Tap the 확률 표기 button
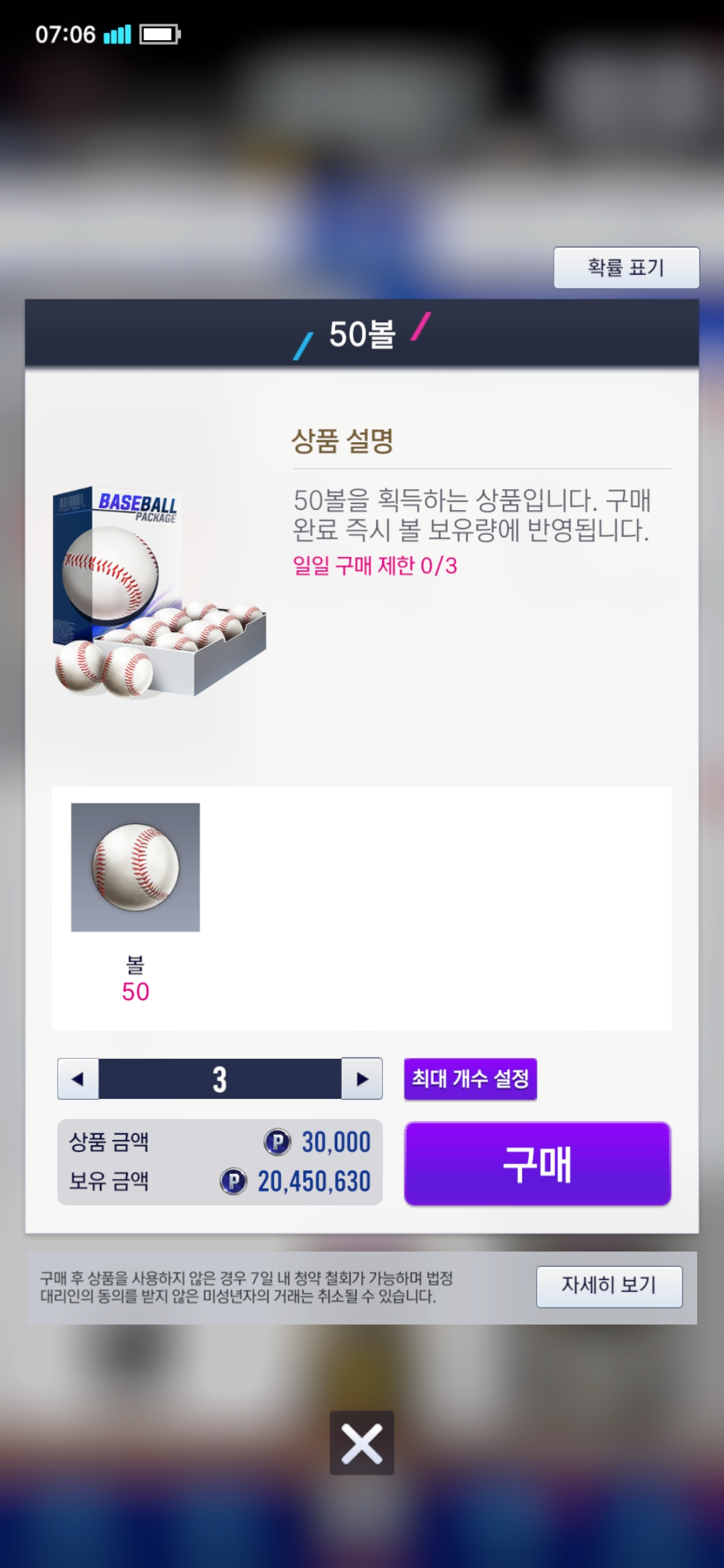The height and width of the screenshot is (1568, 724). (x=626, y=267)
